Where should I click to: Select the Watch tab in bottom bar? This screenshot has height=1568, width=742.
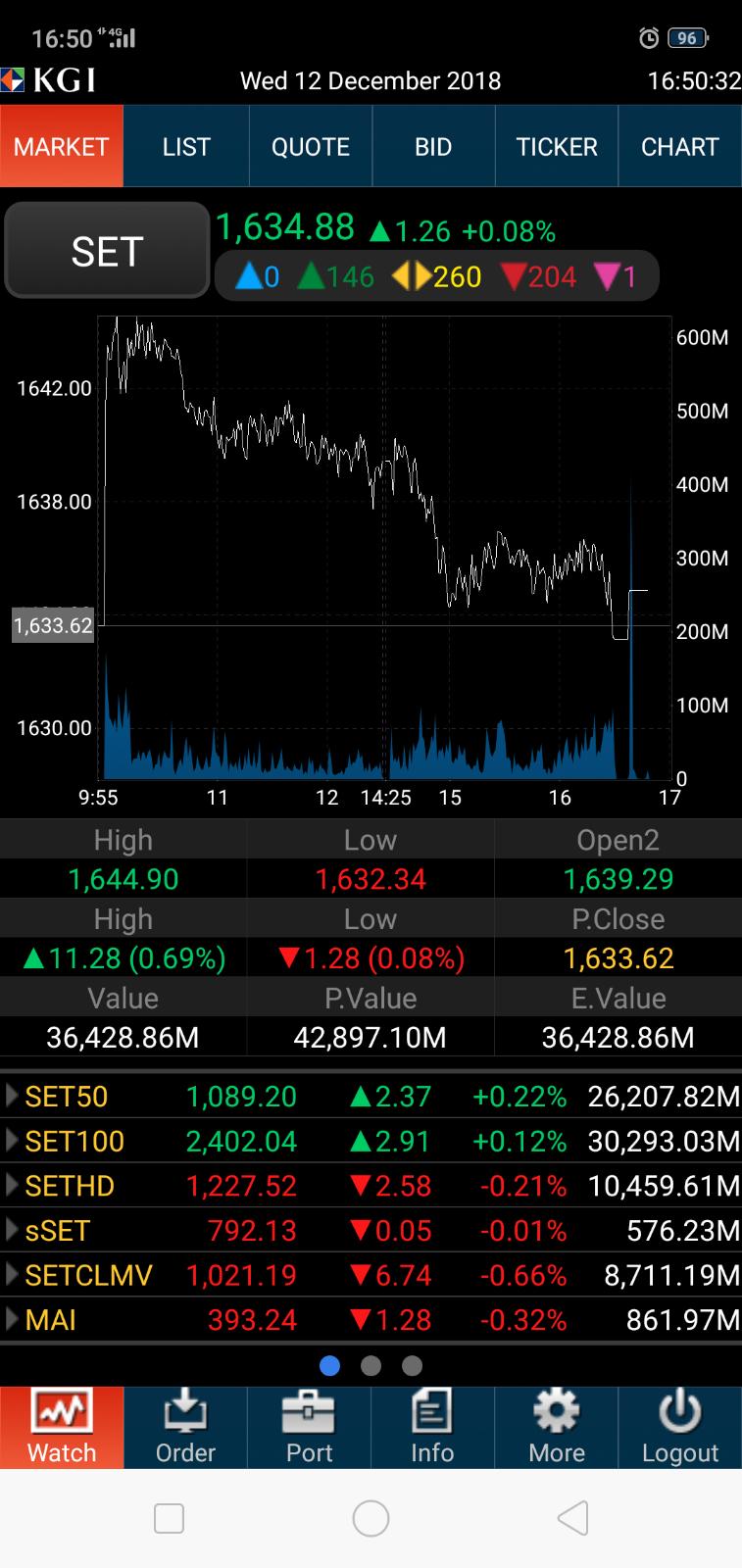(x=62, y=1427)
